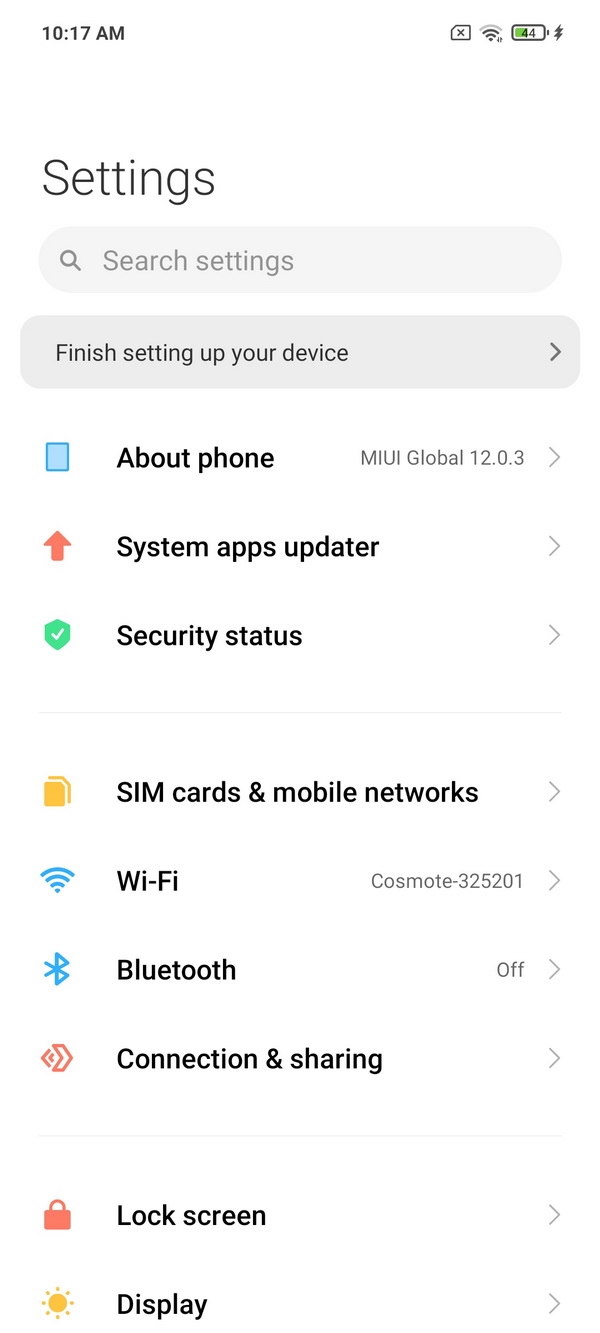Tap the Search settings field
600x1333 pixels.
[300, 260]
